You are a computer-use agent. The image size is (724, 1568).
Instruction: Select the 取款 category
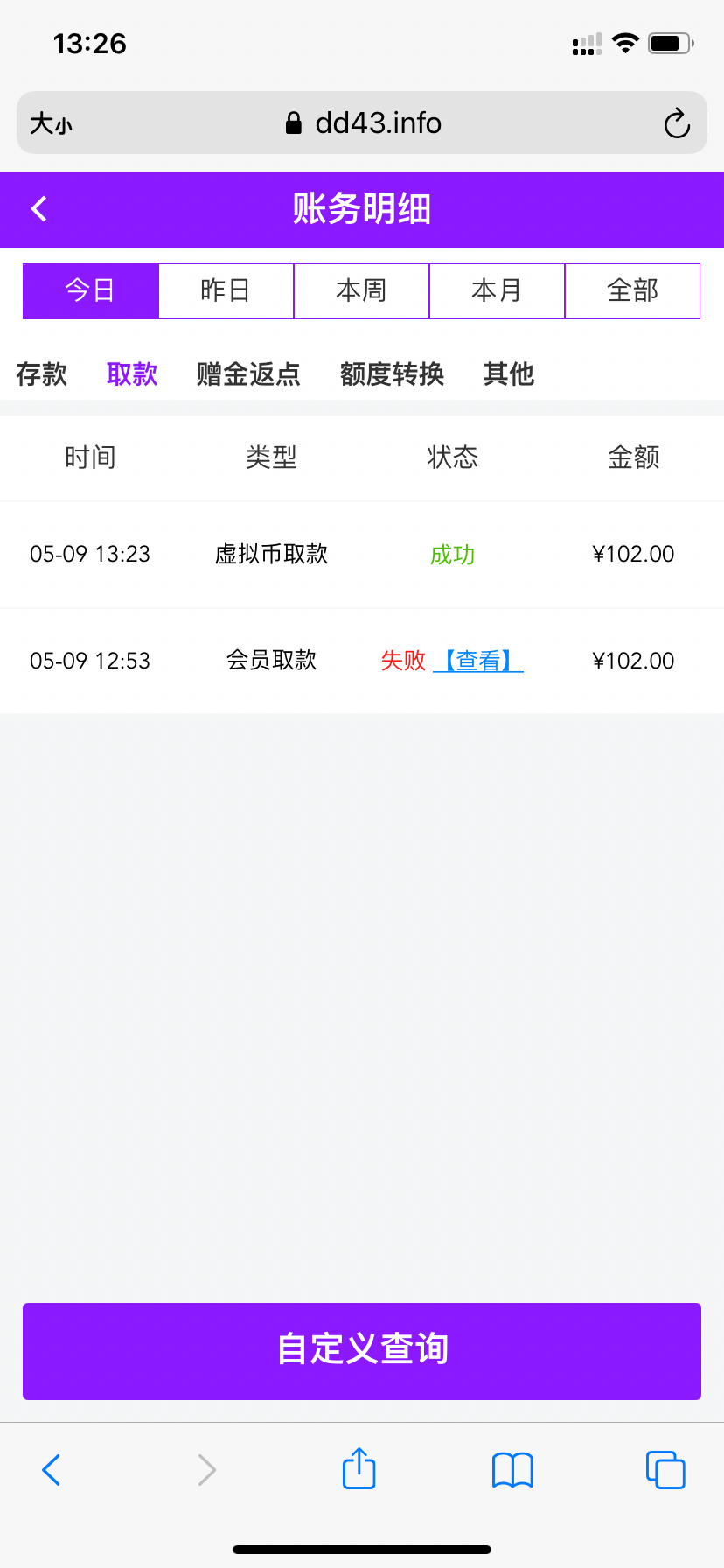[132, 374]
